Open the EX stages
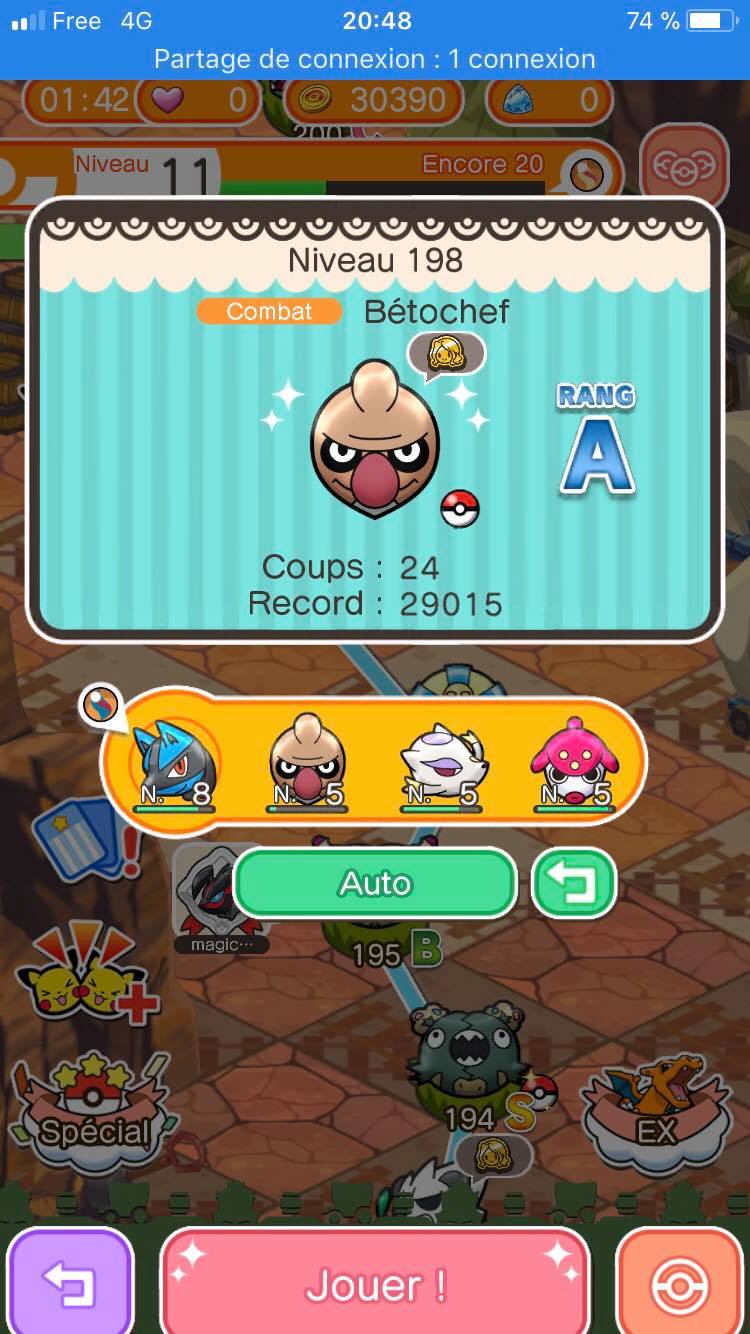 click(x=655, y=1108)
